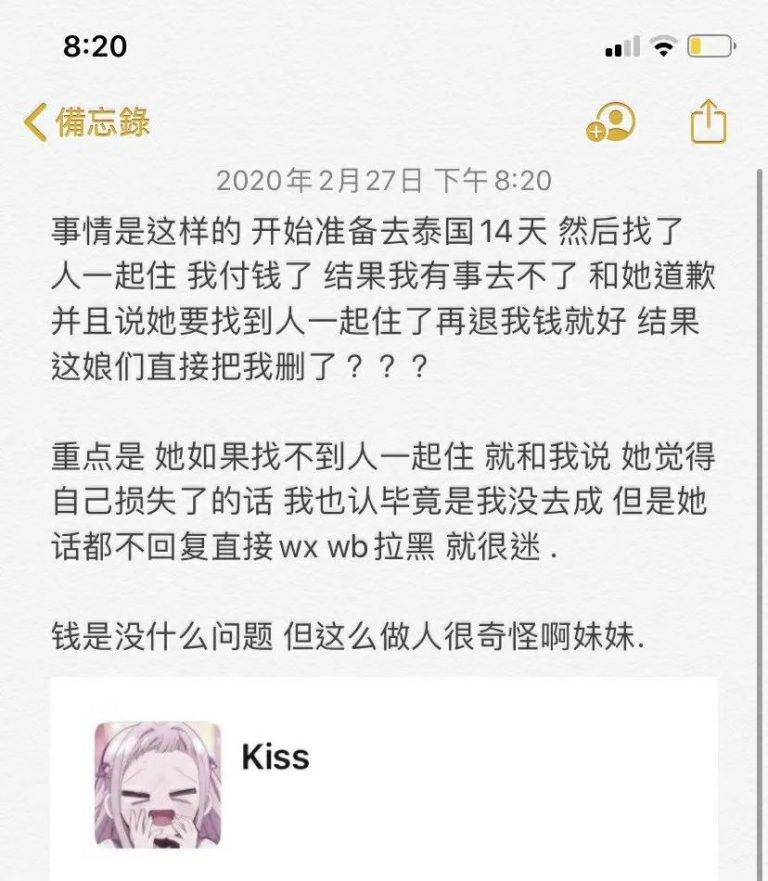Share this note
The image size is (768, 881).
708,122
